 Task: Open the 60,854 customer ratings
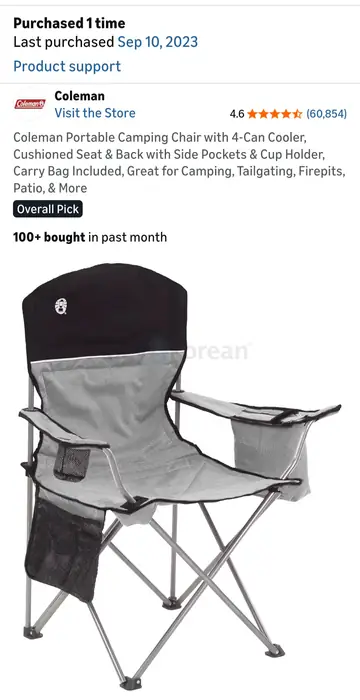pos(326,114)
